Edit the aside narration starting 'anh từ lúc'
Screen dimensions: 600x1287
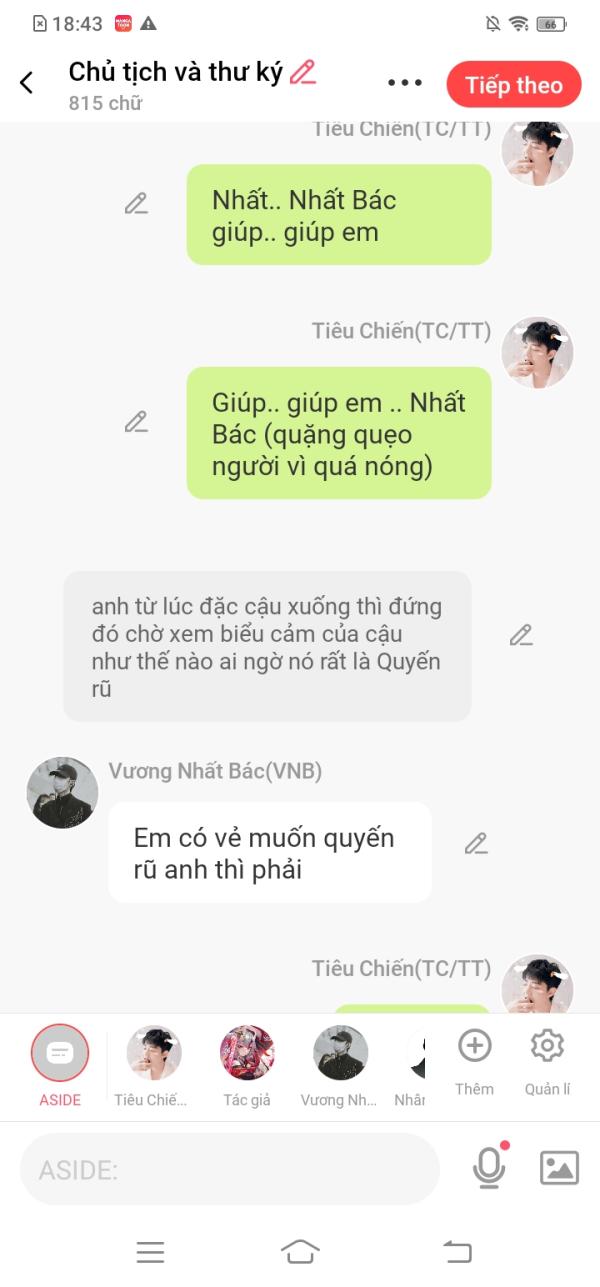coord(520,635)
